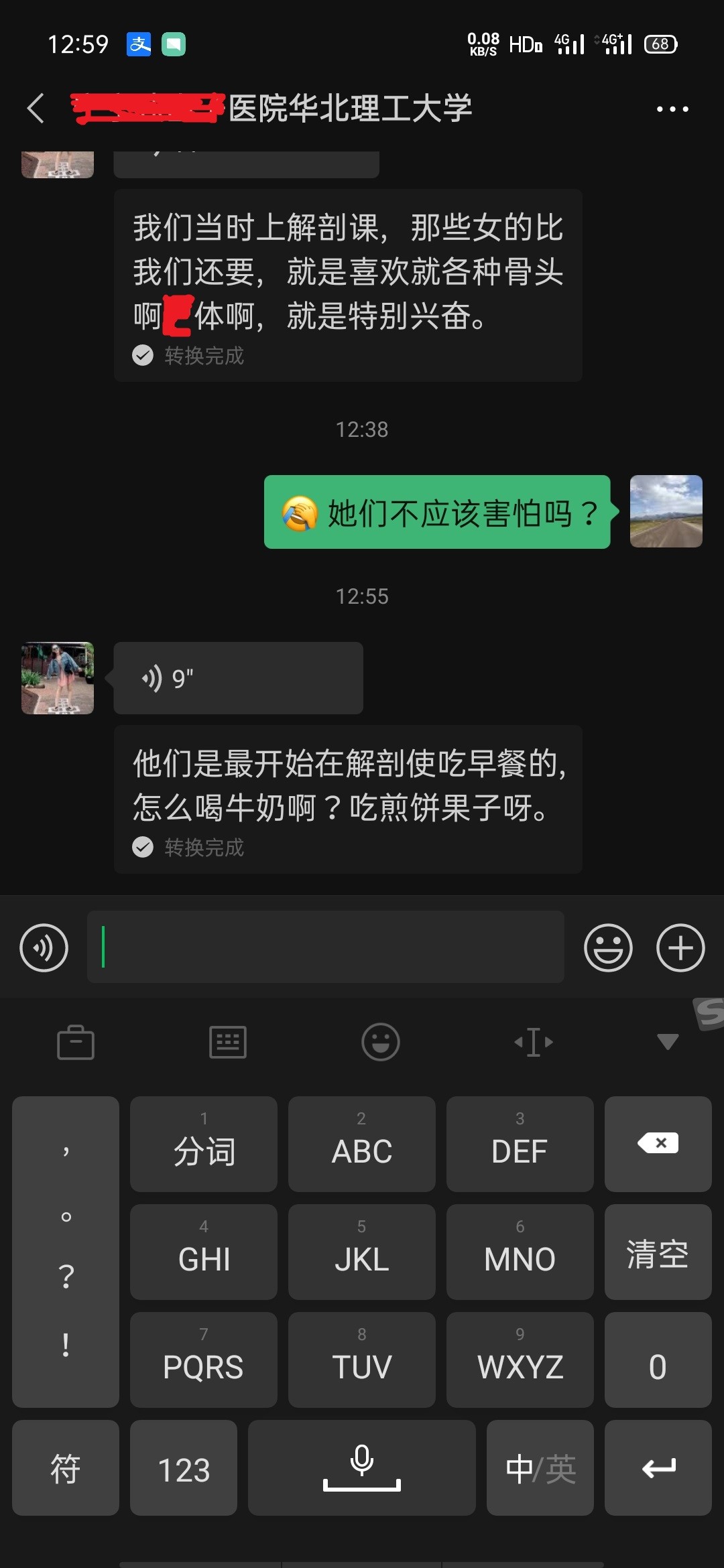The width and height of the screenshot is (724, 1568).
Task: Toggle 中/英 language input
Action: 540,1467
